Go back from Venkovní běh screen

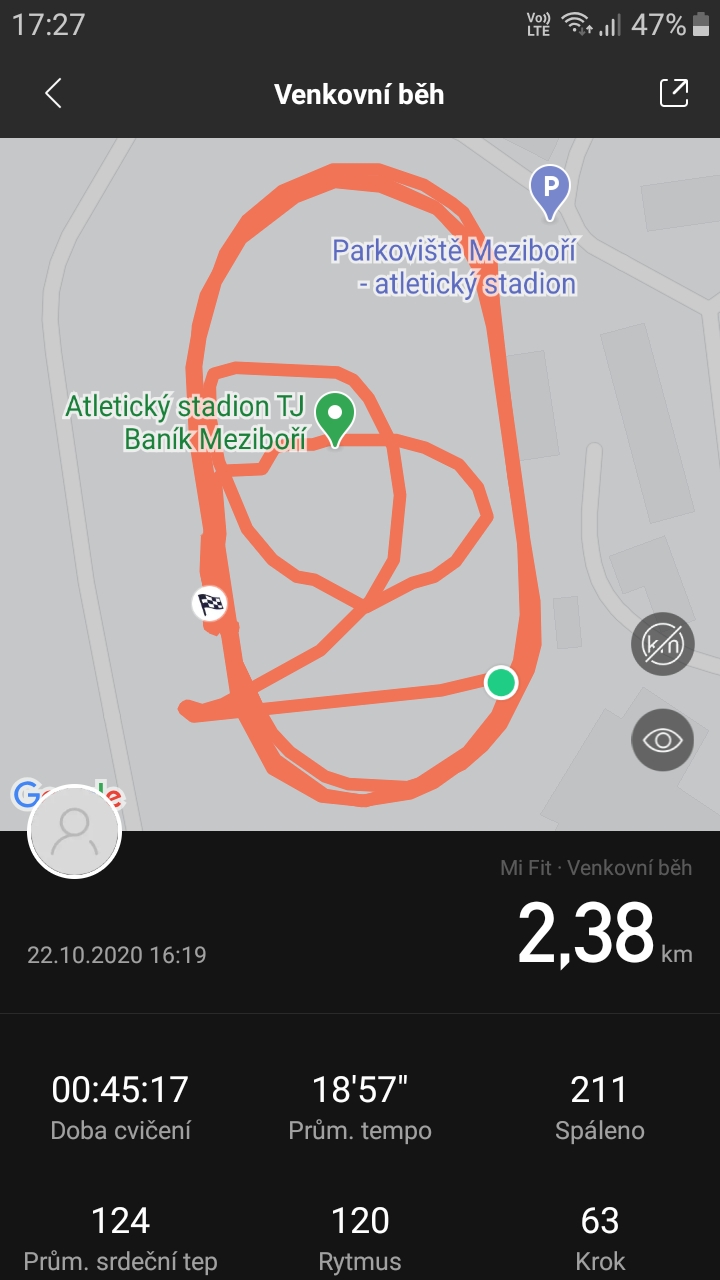tap(53, 94)
